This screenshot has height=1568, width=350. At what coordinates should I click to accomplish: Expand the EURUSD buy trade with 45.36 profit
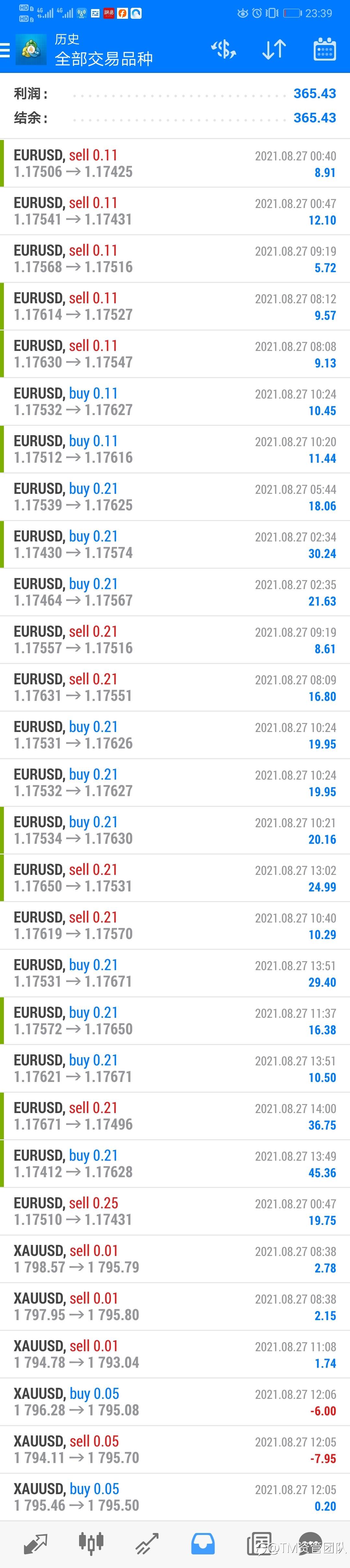click(175, 1164)
